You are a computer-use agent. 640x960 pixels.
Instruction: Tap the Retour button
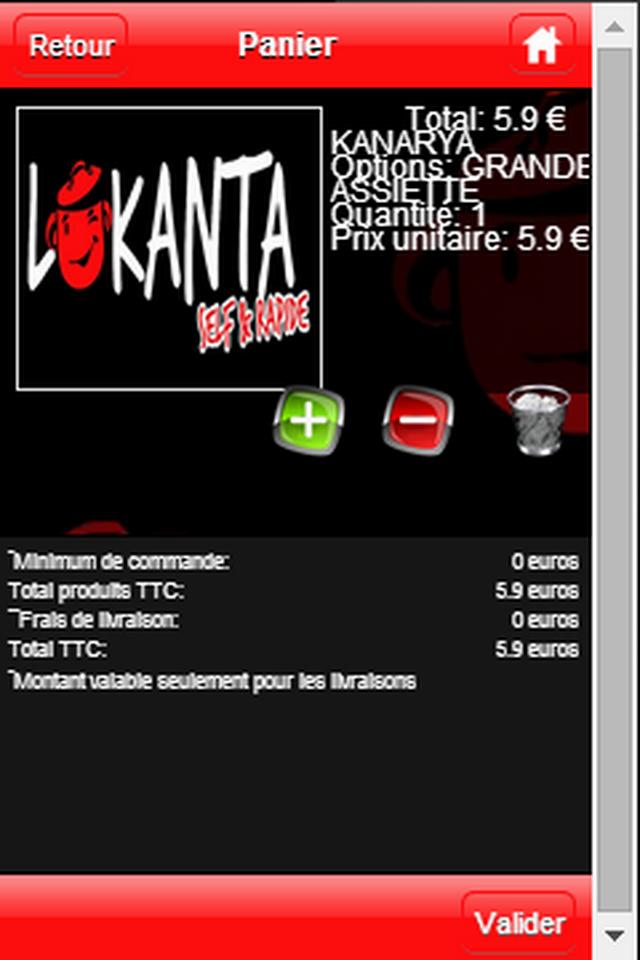coord(71,46)
